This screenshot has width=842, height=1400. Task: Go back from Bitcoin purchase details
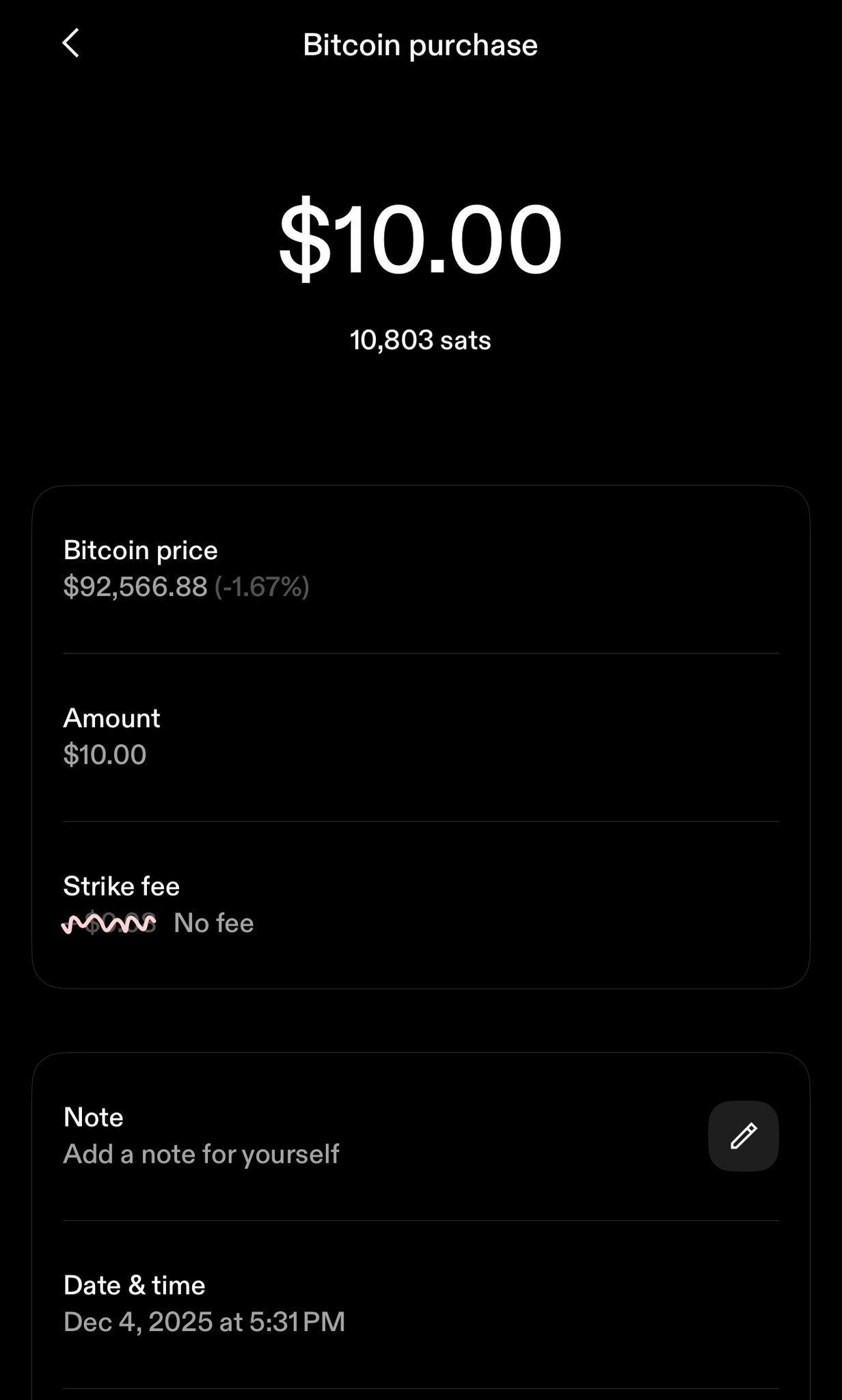pos(71,44)
